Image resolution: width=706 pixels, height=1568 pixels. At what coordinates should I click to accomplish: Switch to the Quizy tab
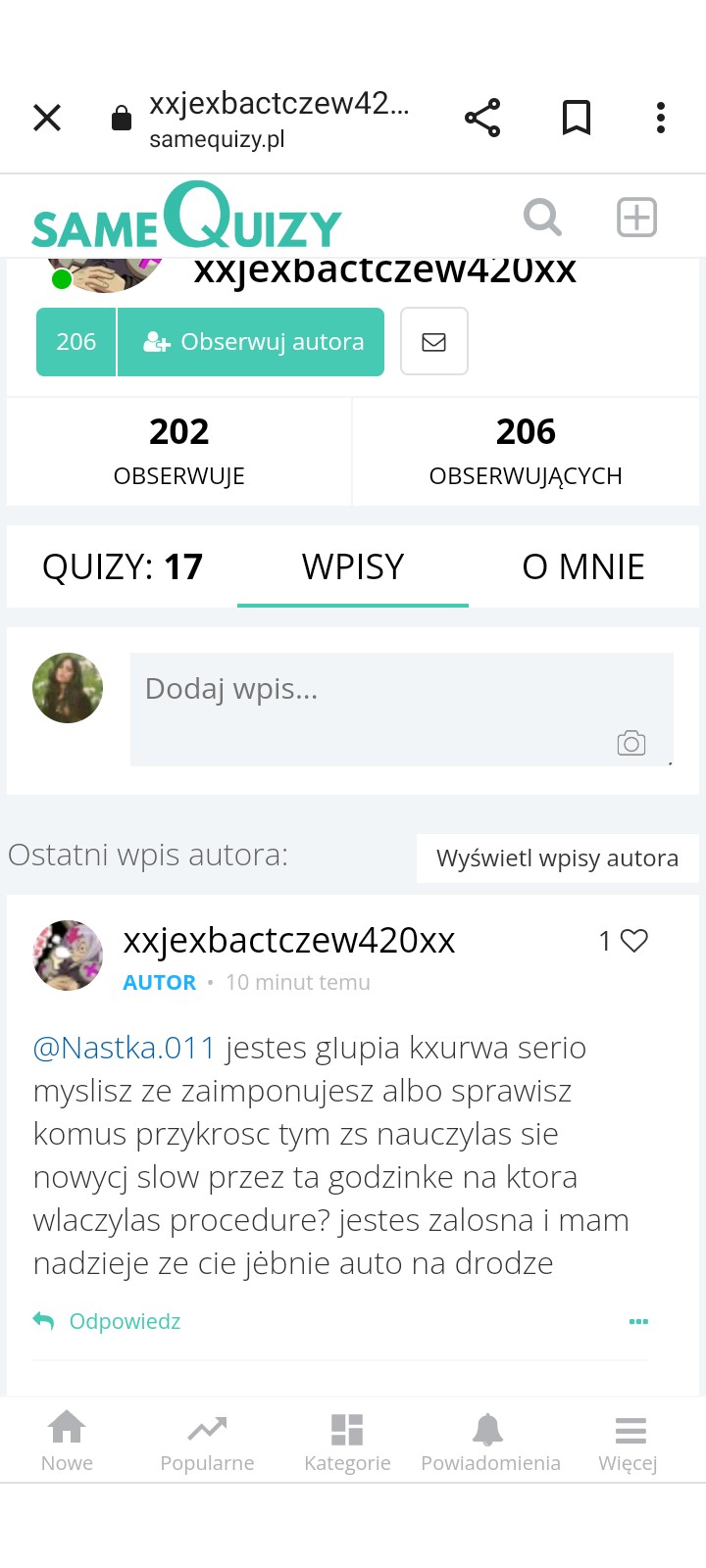click(x=123, y=566)
